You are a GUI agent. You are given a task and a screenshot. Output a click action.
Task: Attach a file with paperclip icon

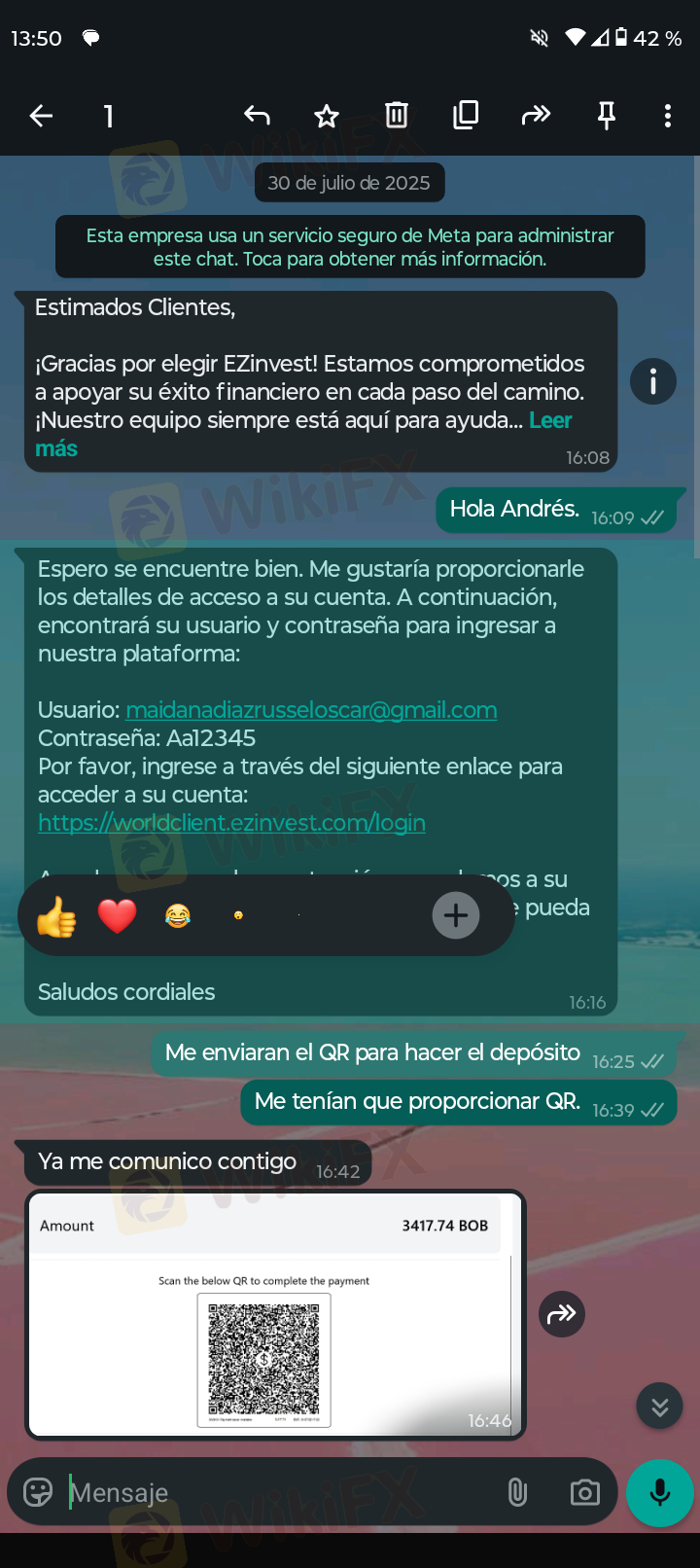click(517, 1492)
